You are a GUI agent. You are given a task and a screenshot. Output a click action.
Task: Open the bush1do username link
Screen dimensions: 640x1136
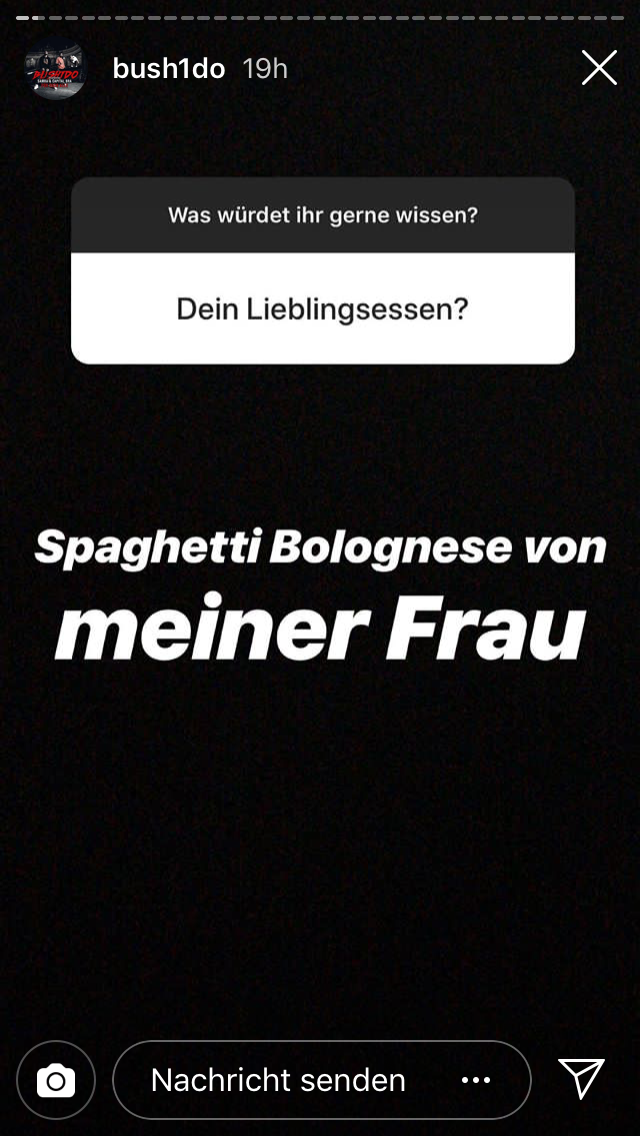[169, 68]
